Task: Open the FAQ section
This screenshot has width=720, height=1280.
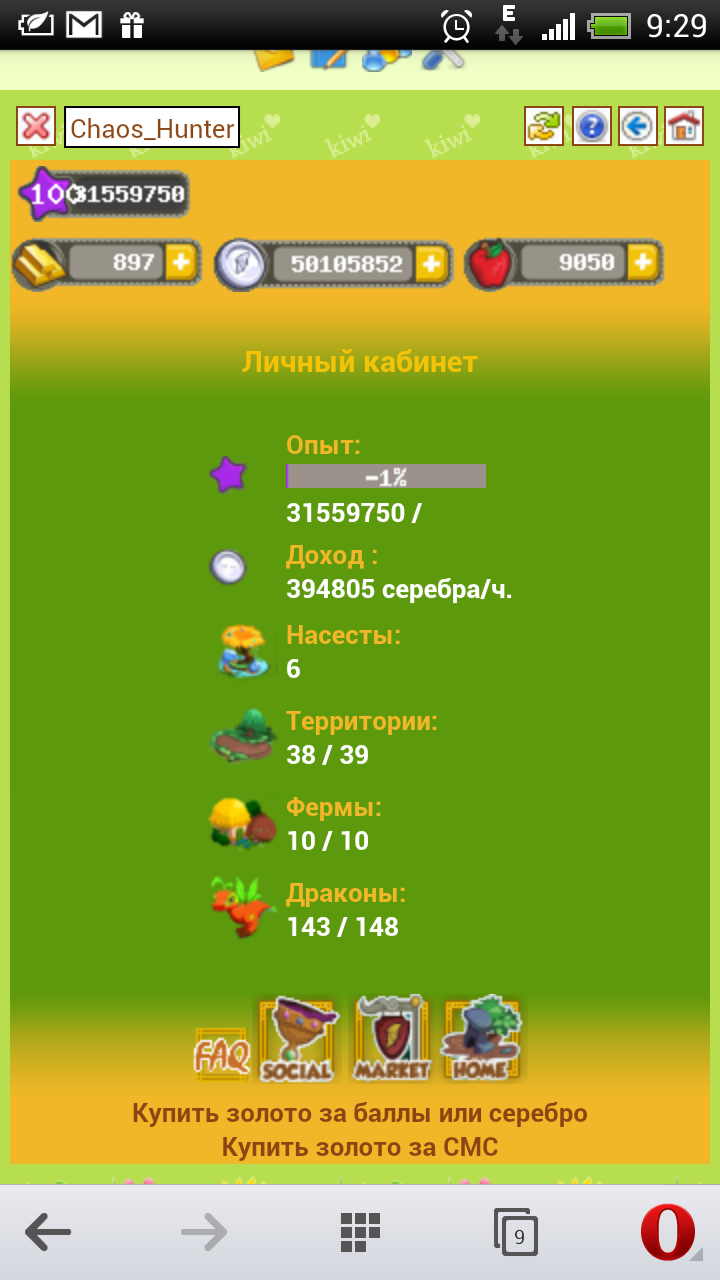Action: [222, 1054]
